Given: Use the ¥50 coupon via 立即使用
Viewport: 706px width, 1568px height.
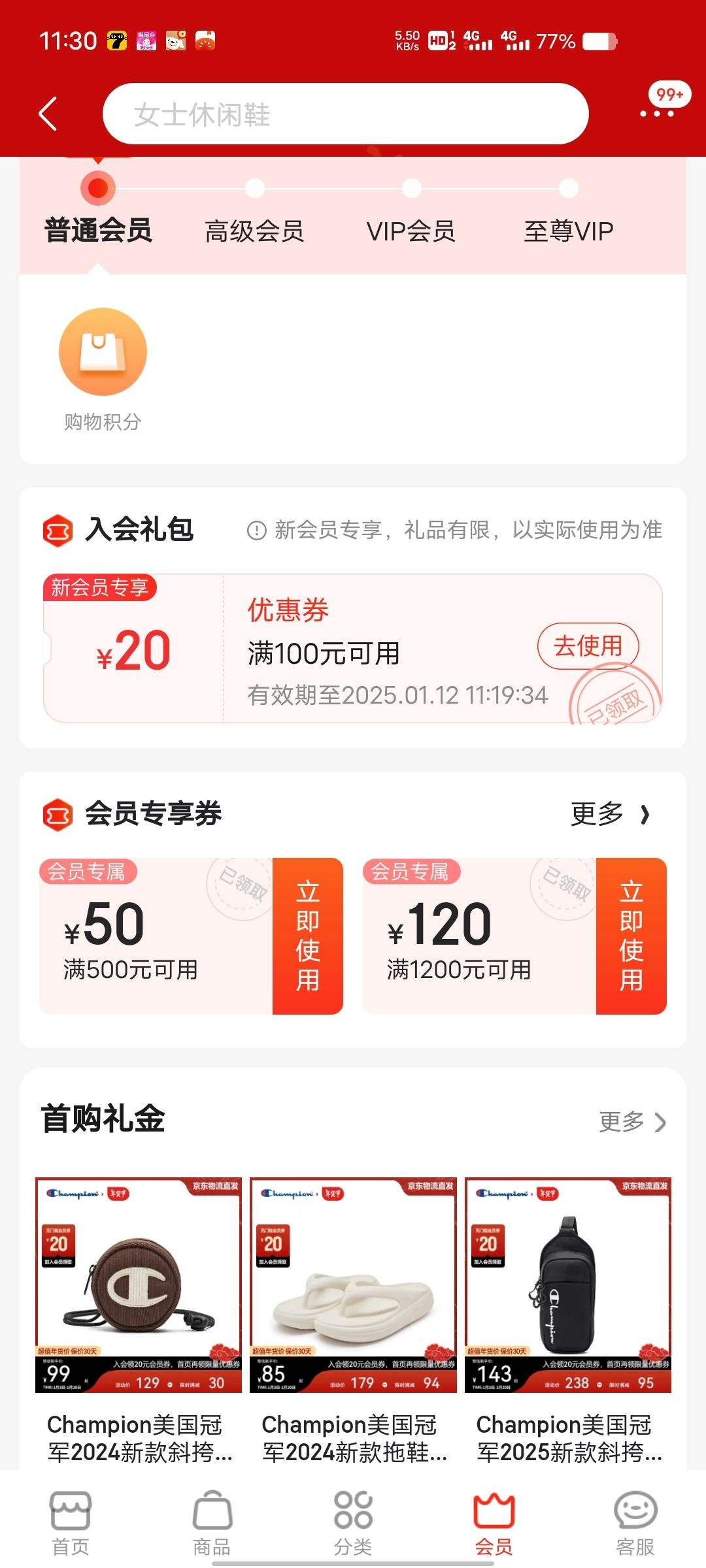Looking at the screenshot, I should [x=308, y=936].
